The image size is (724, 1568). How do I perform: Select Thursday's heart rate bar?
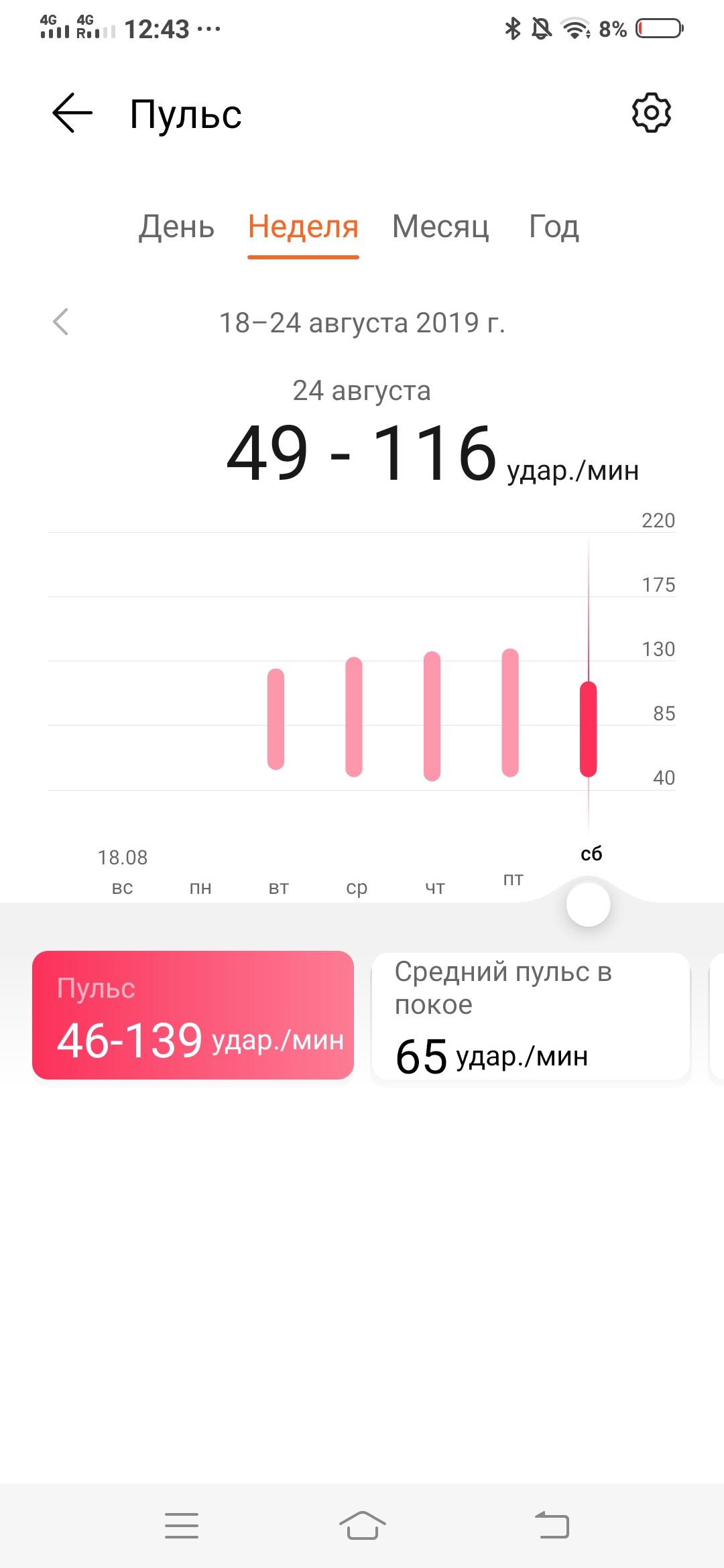coord(432,716)
